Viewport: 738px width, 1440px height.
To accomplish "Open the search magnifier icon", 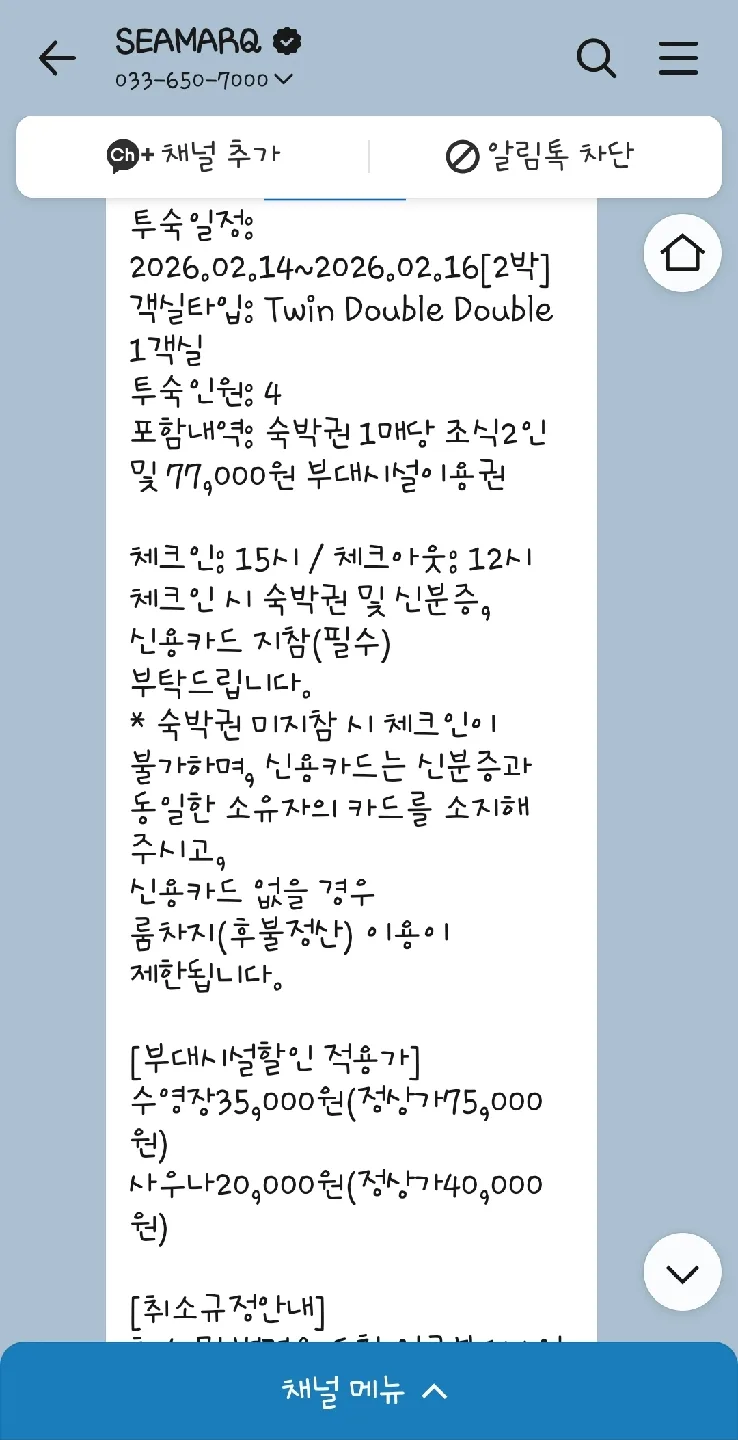I will (597, 60).
